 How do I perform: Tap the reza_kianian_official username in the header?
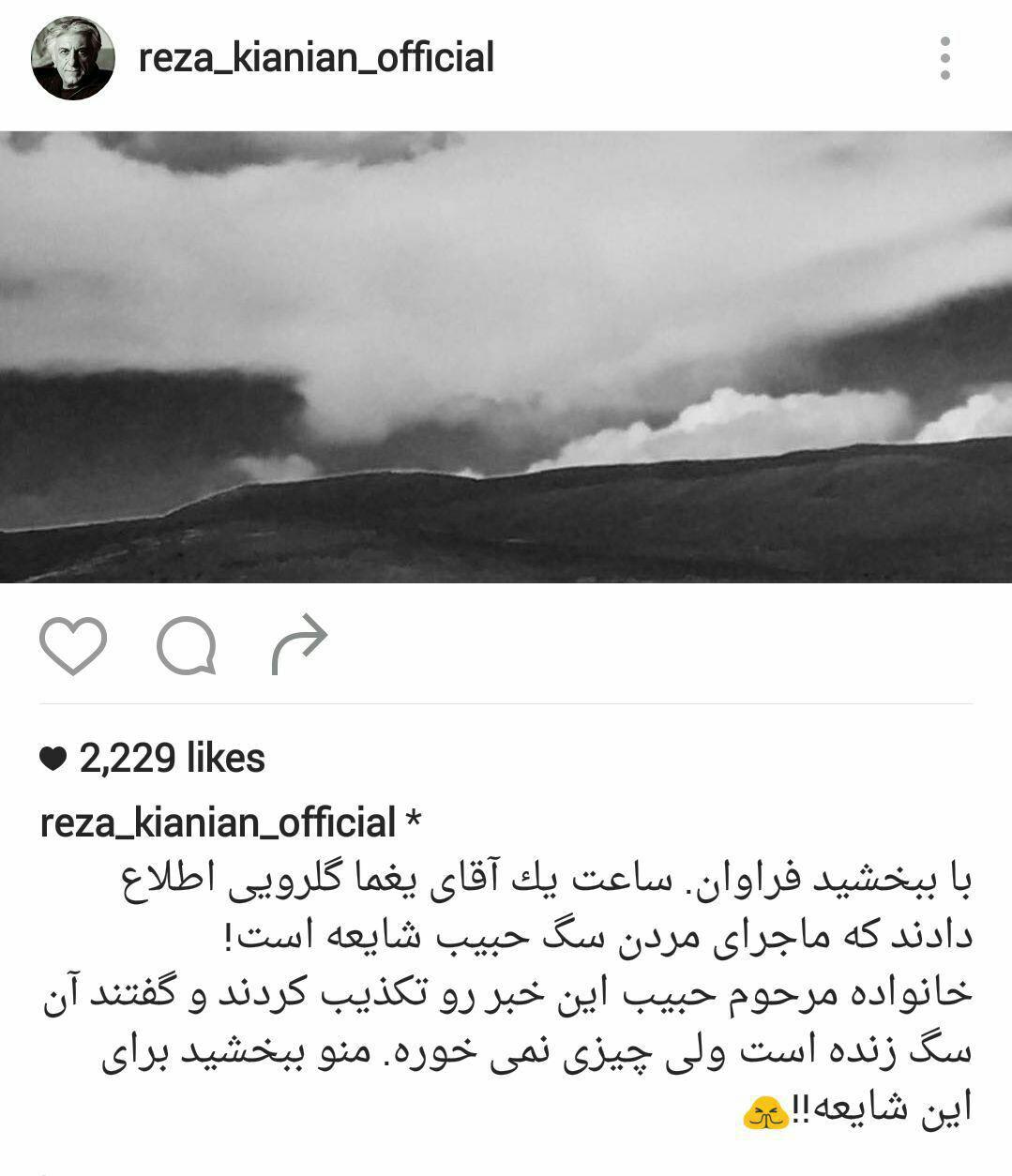point(316,58)
